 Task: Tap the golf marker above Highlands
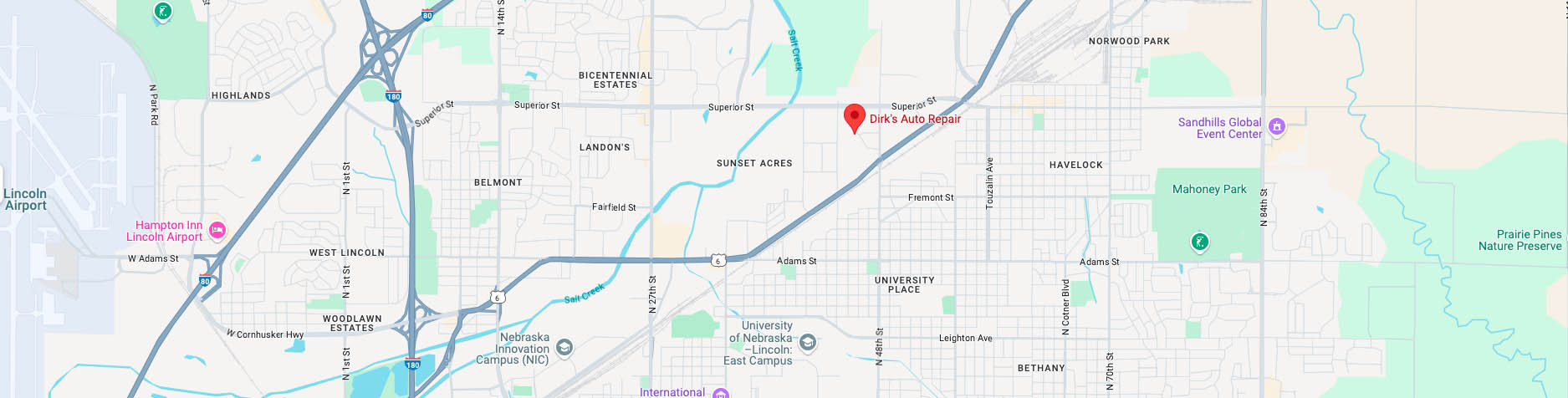click(163, 12)
